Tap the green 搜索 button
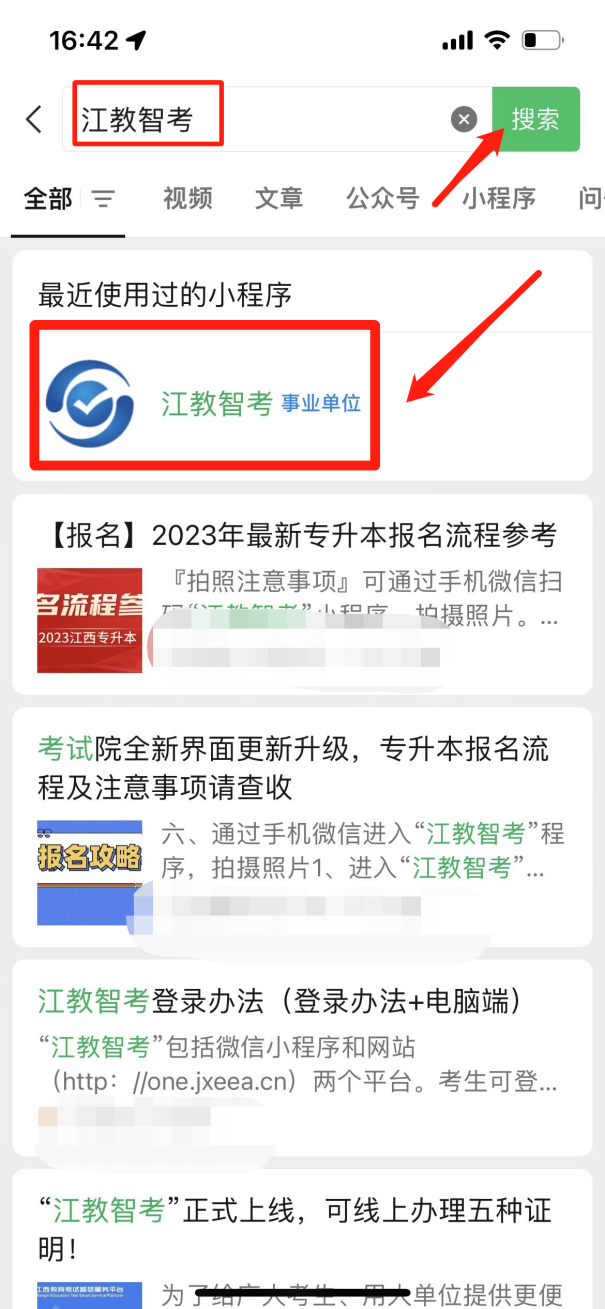 (535, 119)
